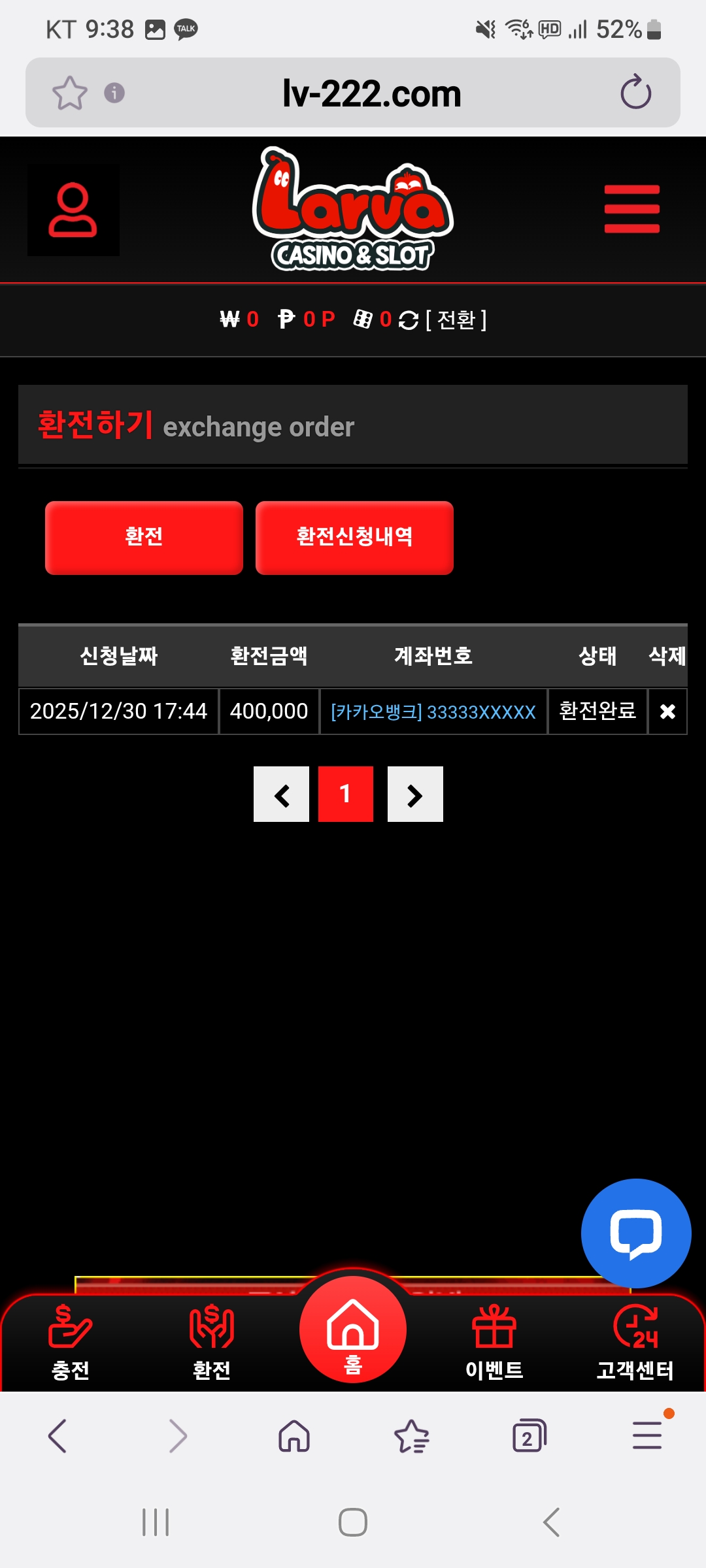The height and width of the screenshot is (1568, 706).
Task: Open the browser menu with orange dot
Action: pos(647,1436)
